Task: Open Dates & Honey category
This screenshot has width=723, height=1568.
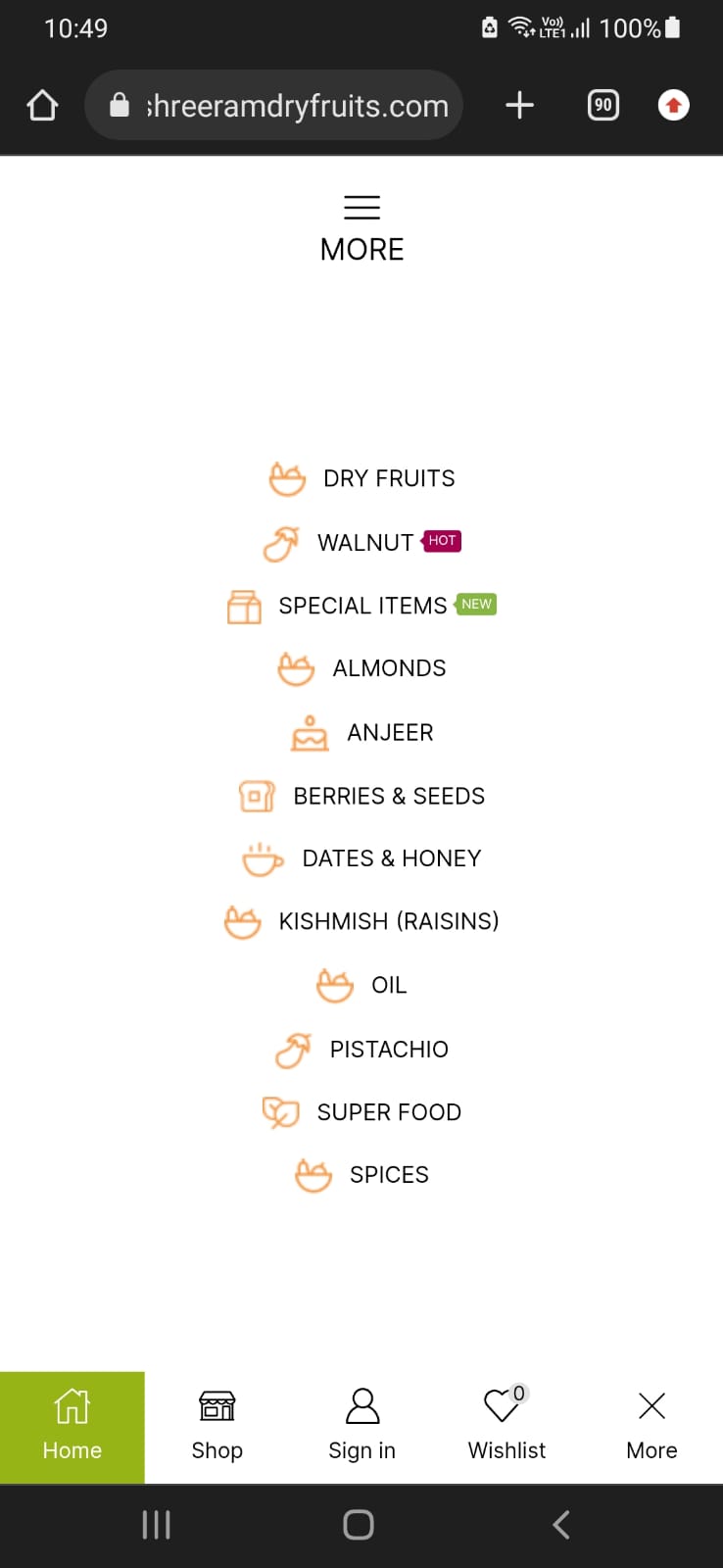Action: (362, 858)
